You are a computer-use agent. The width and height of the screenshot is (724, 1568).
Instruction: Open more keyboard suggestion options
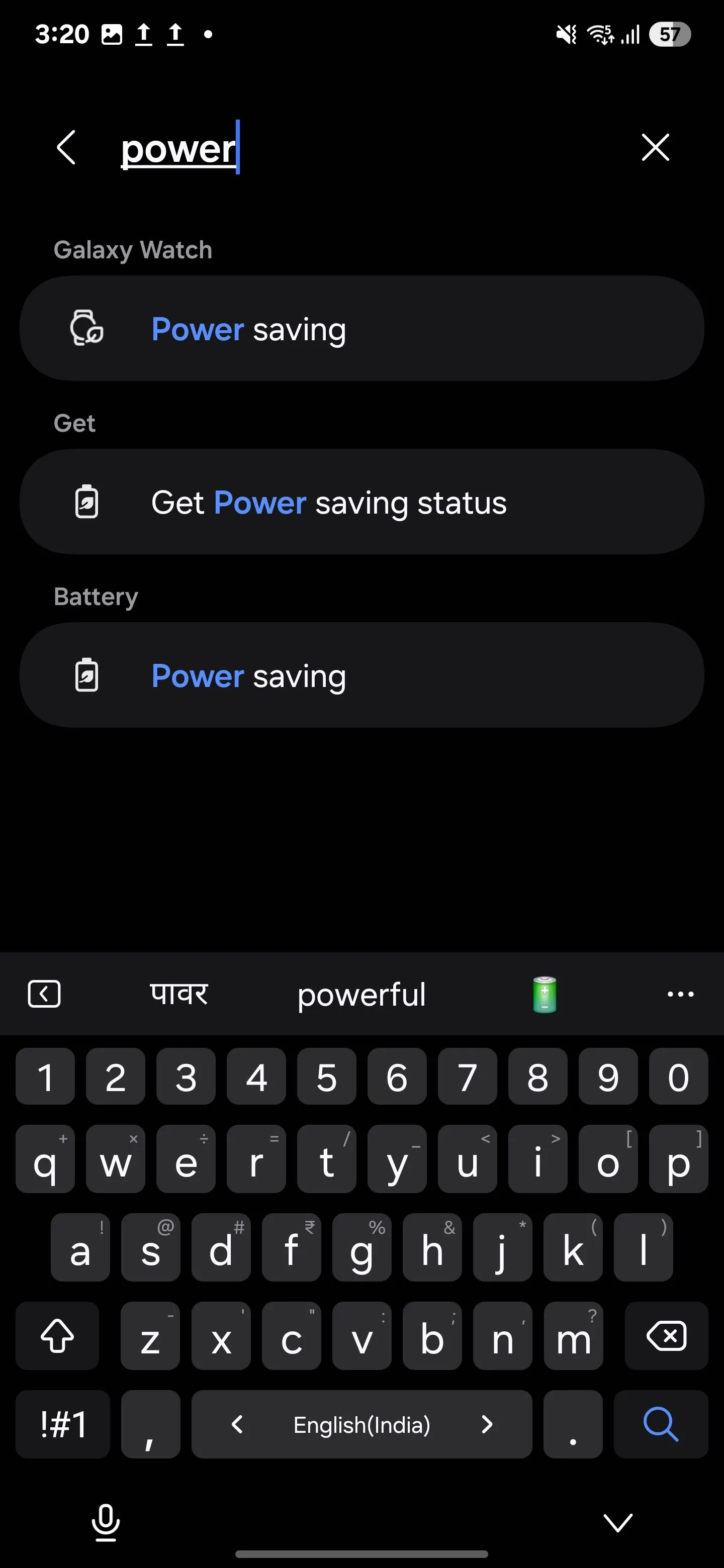(680, 995)
